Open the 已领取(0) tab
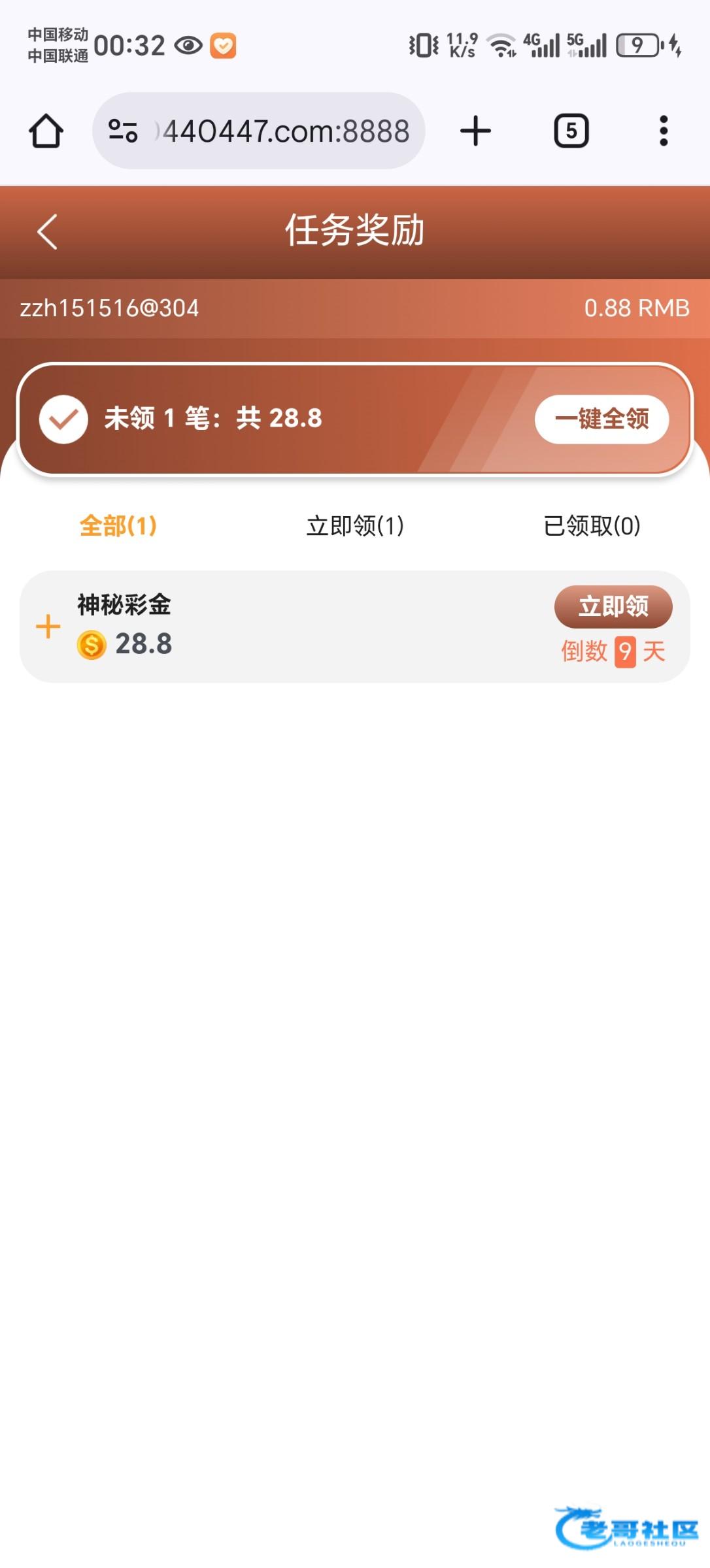The height and width of the screenshot is (1568, 710). pos(592,526)
